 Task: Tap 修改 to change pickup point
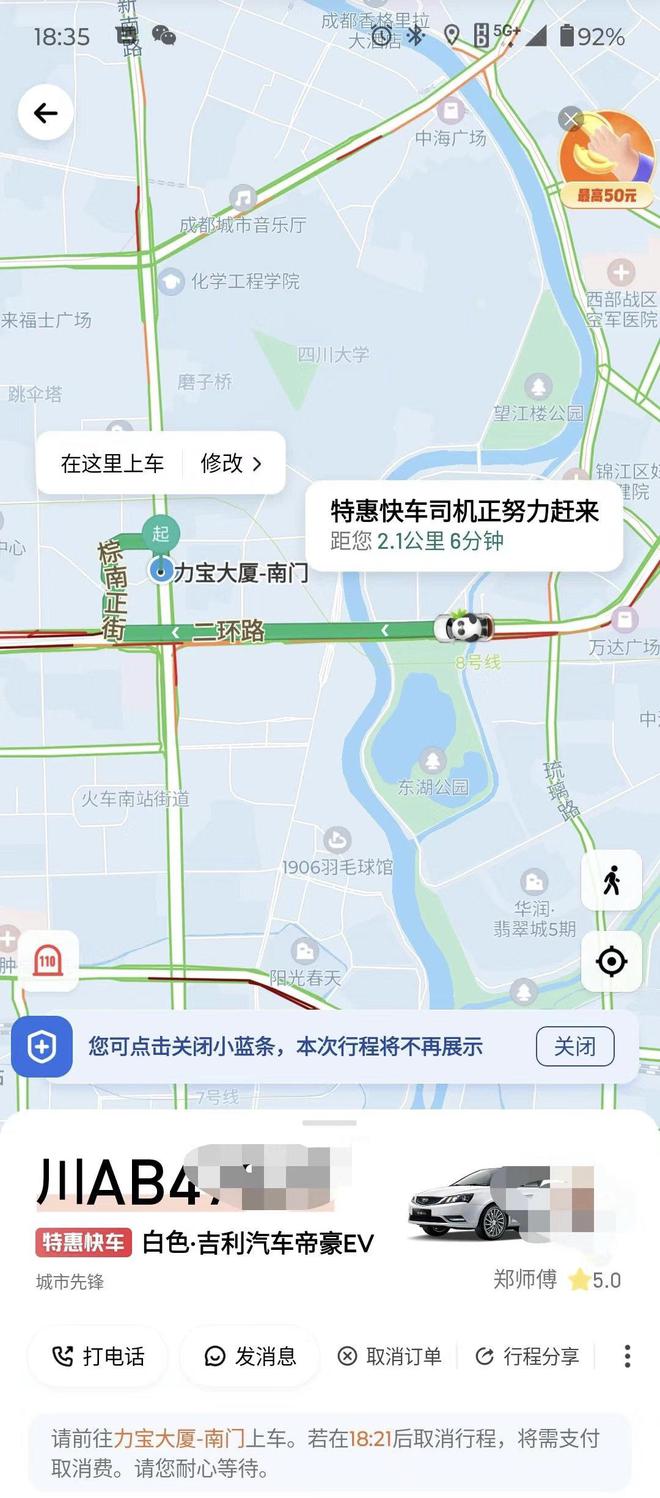[231, 463]
